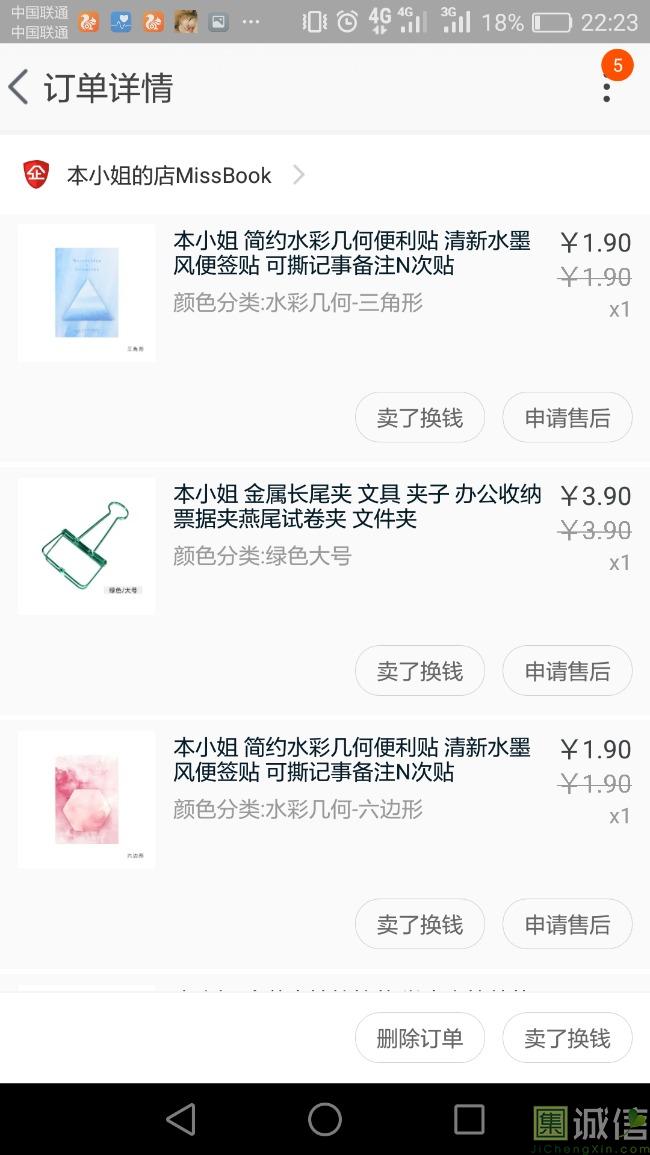Image resolution: width=650 pixels, height=1155 pixels.
Task: Open the three-dot overflow menu
Action: (x=606, y=88)
